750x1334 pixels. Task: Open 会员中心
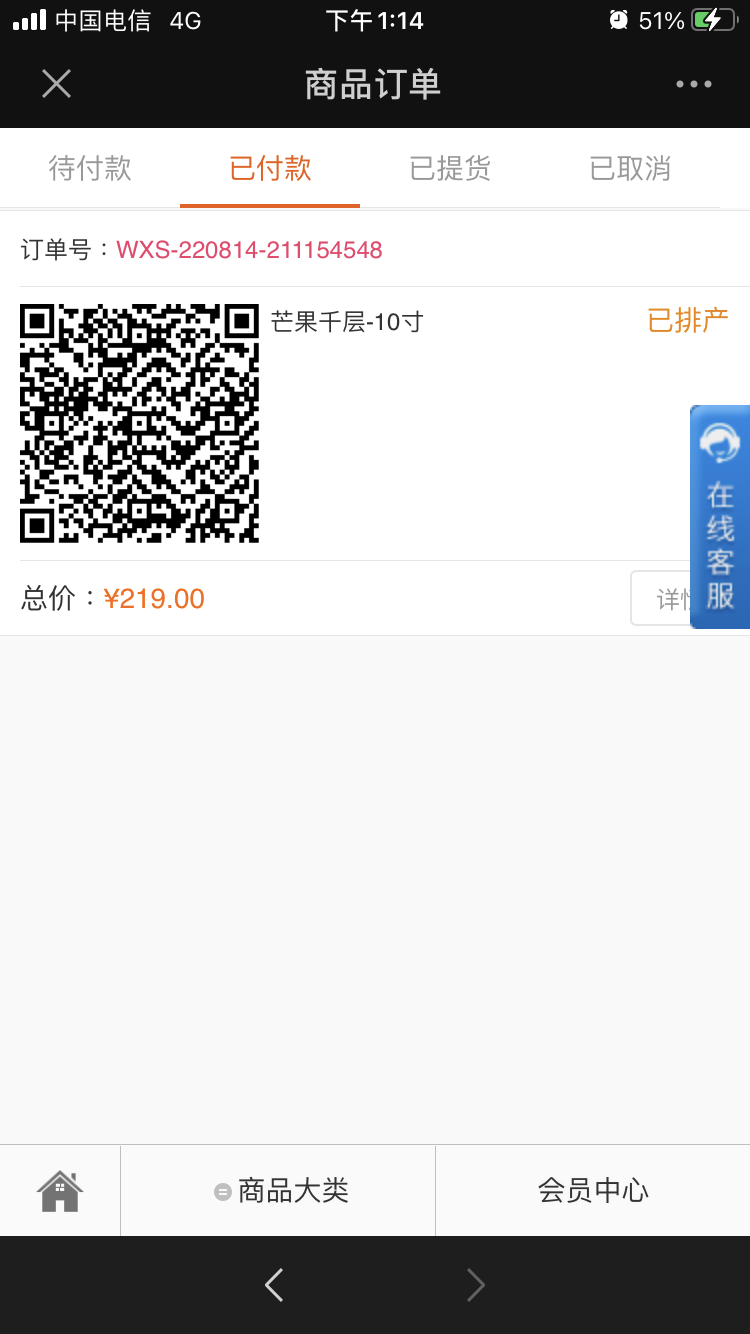tap(593, 1190)
